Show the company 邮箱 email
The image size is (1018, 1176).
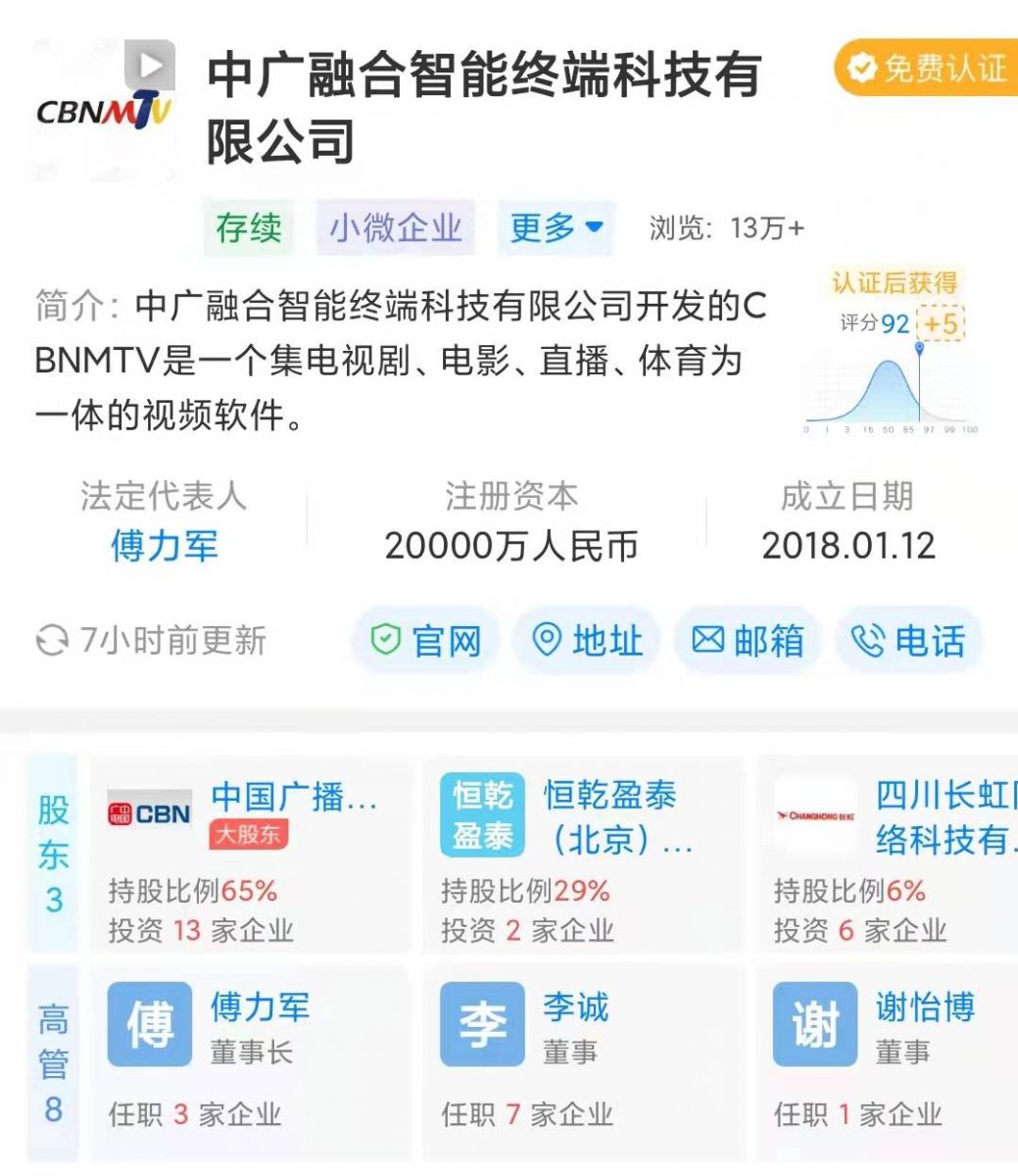tap(748, 641)
